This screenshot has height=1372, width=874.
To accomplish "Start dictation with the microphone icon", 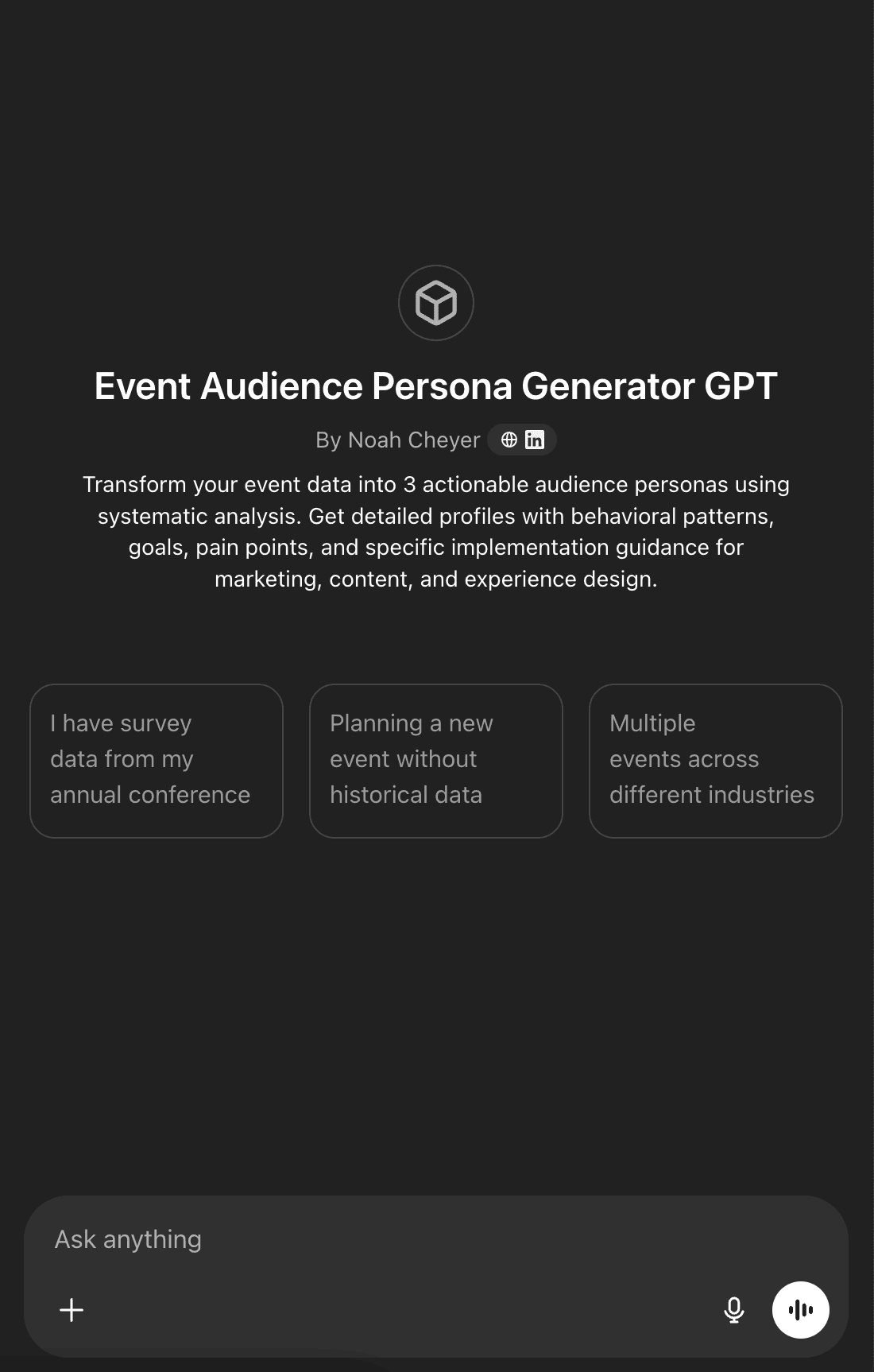I will (x=734, y=1310).
